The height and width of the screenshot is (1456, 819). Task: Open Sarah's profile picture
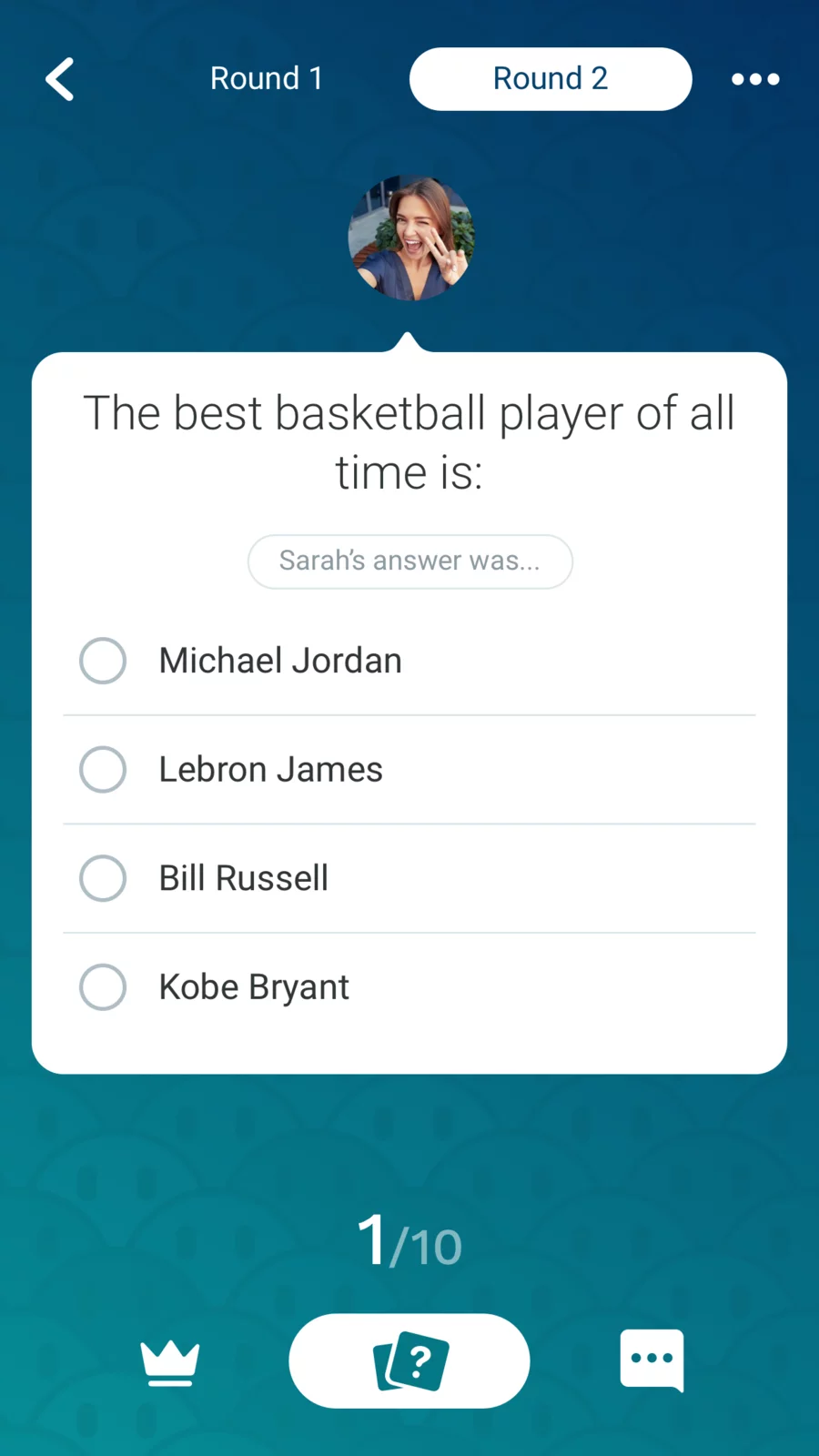click(x=410, y=238)
